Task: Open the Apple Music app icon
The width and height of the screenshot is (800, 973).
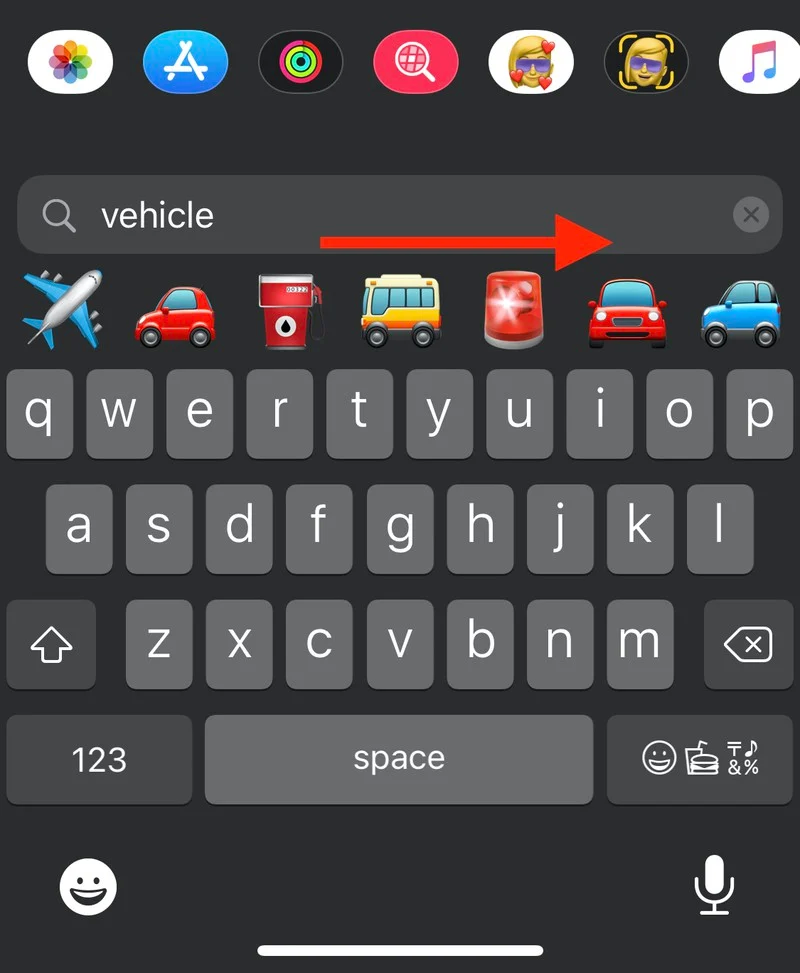Action: pos(760,61)
